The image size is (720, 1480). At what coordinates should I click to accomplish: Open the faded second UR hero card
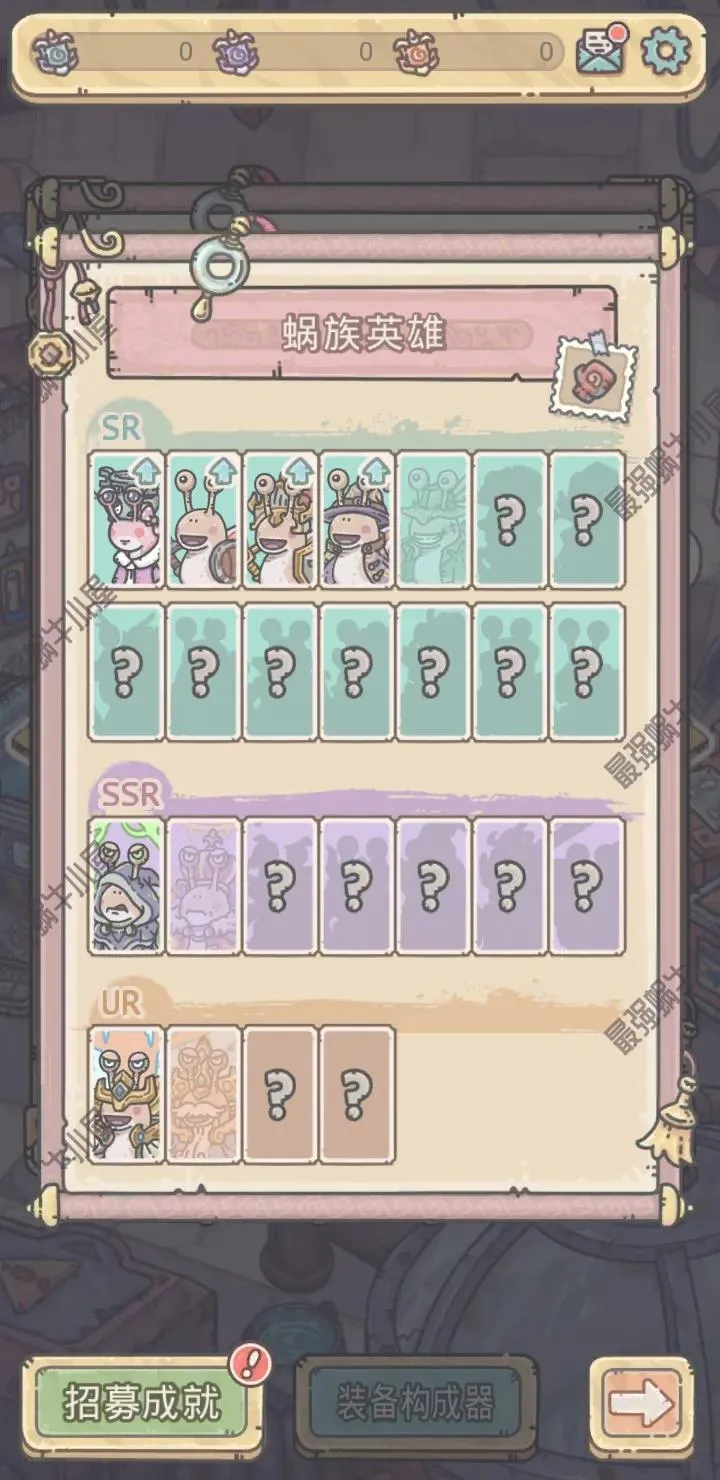[204, 1093]
